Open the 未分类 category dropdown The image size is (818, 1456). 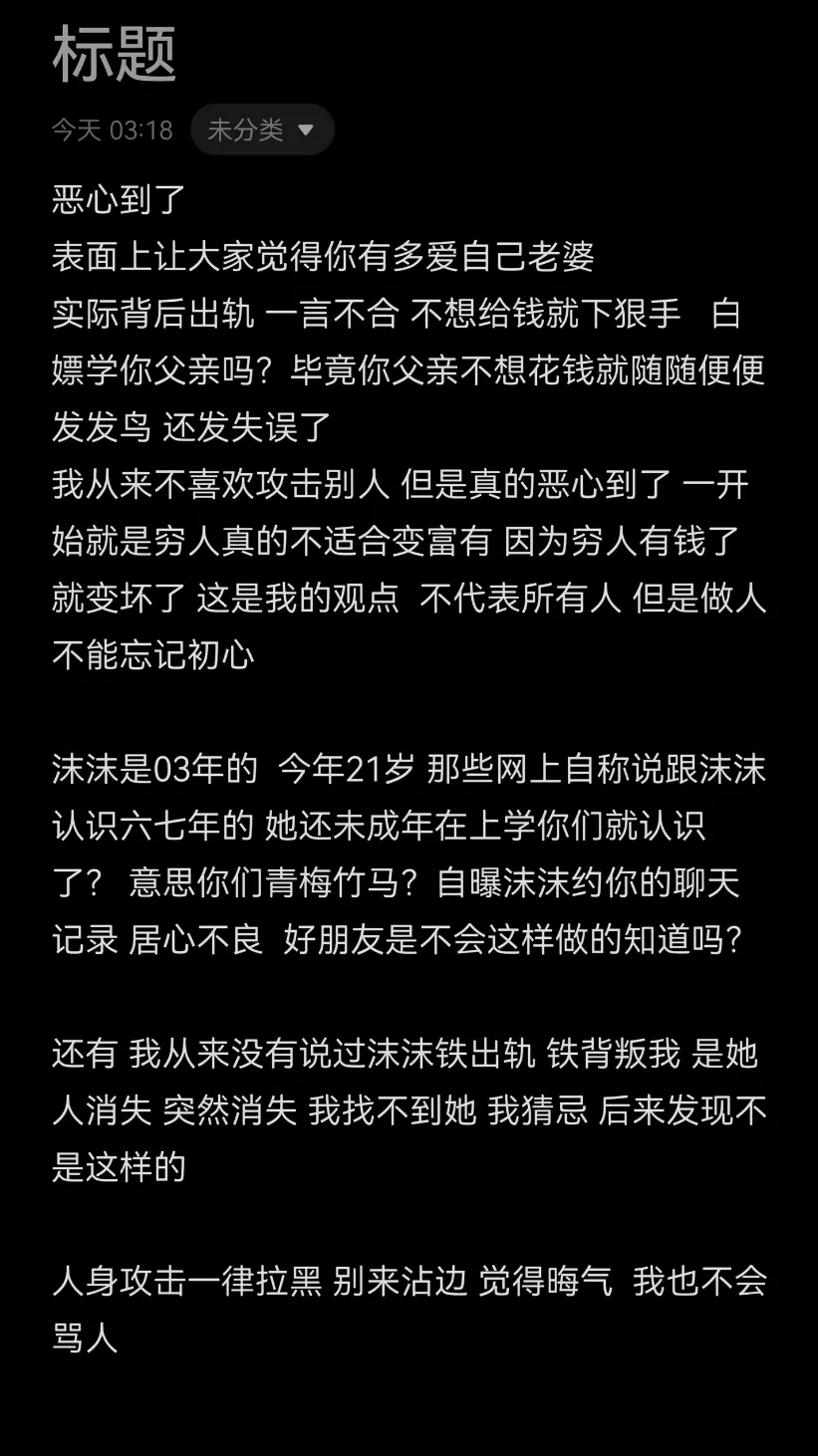pyautogui.click(x=262, y=129)
